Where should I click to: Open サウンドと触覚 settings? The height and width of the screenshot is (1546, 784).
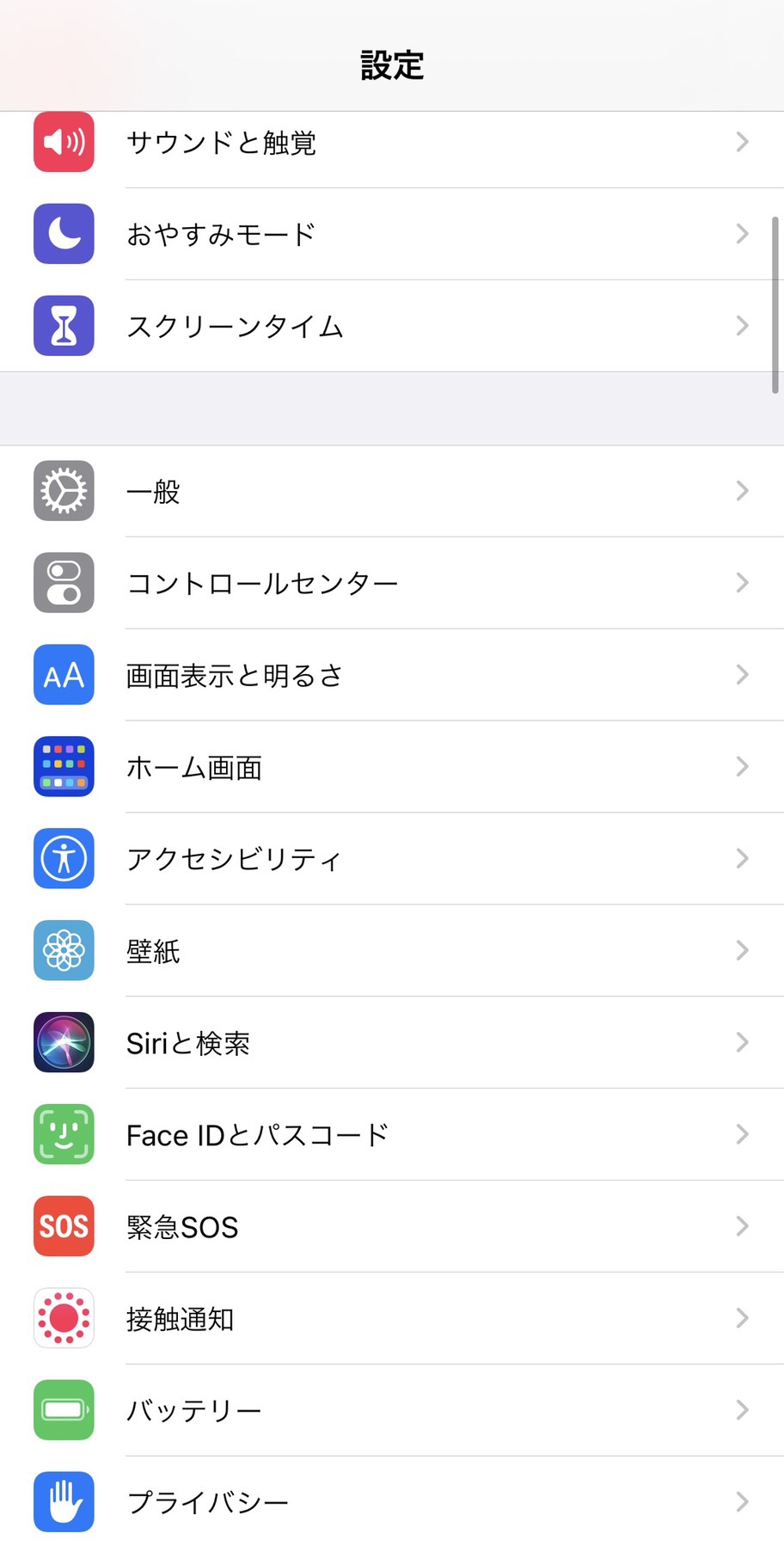click(392, 143)
